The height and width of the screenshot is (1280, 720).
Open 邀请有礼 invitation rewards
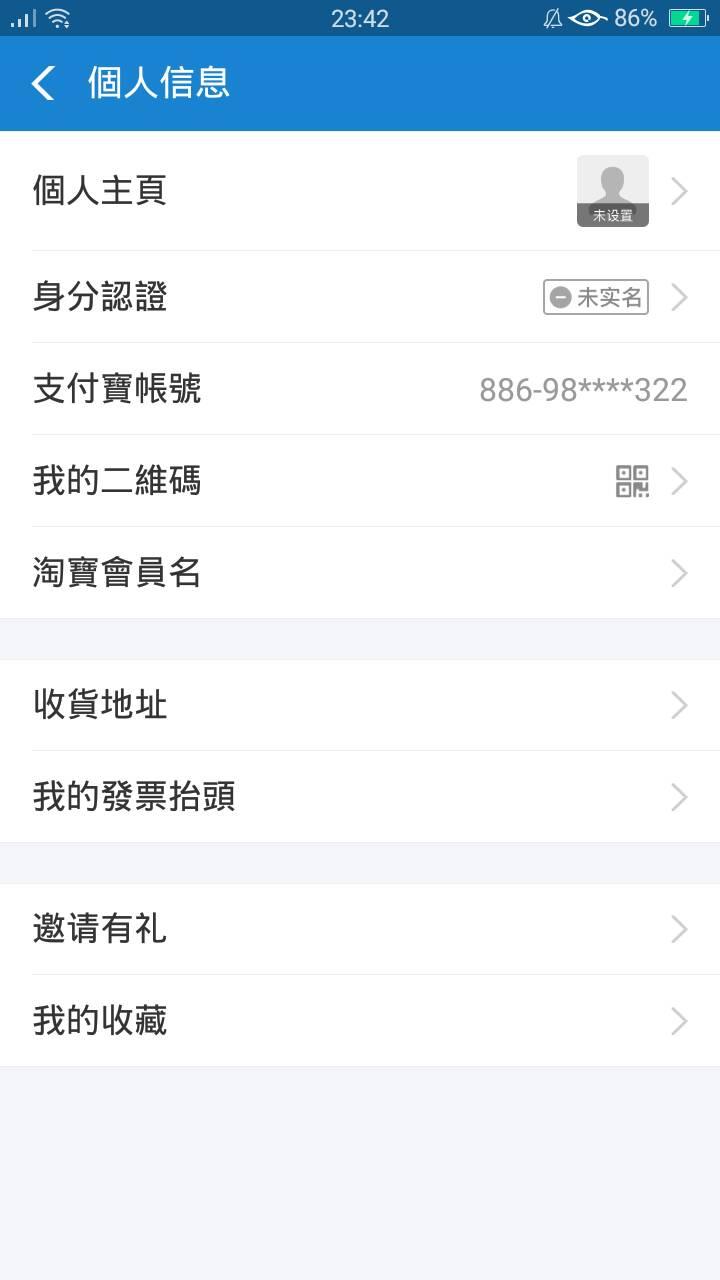[x=360, y=929]
